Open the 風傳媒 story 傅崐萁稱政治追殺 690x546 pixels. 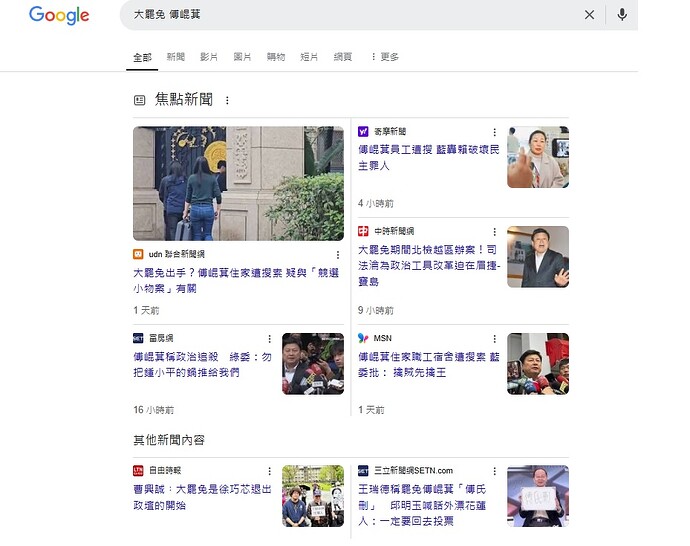pos(202,364)
